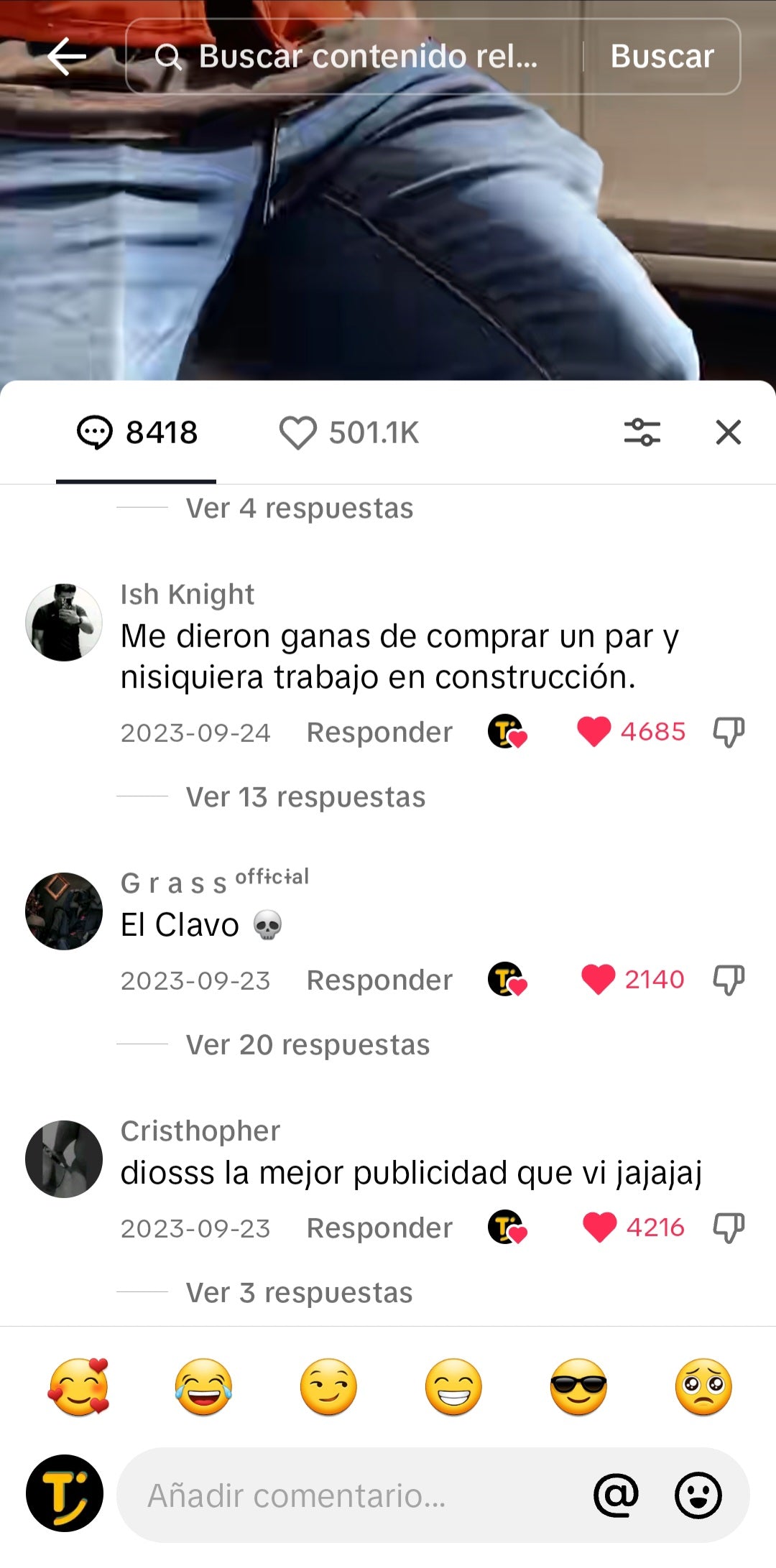Insert the sunglasses emoji quick reaction
This screenshot has height=1568, width=776.
click(x=578, y=1387)
